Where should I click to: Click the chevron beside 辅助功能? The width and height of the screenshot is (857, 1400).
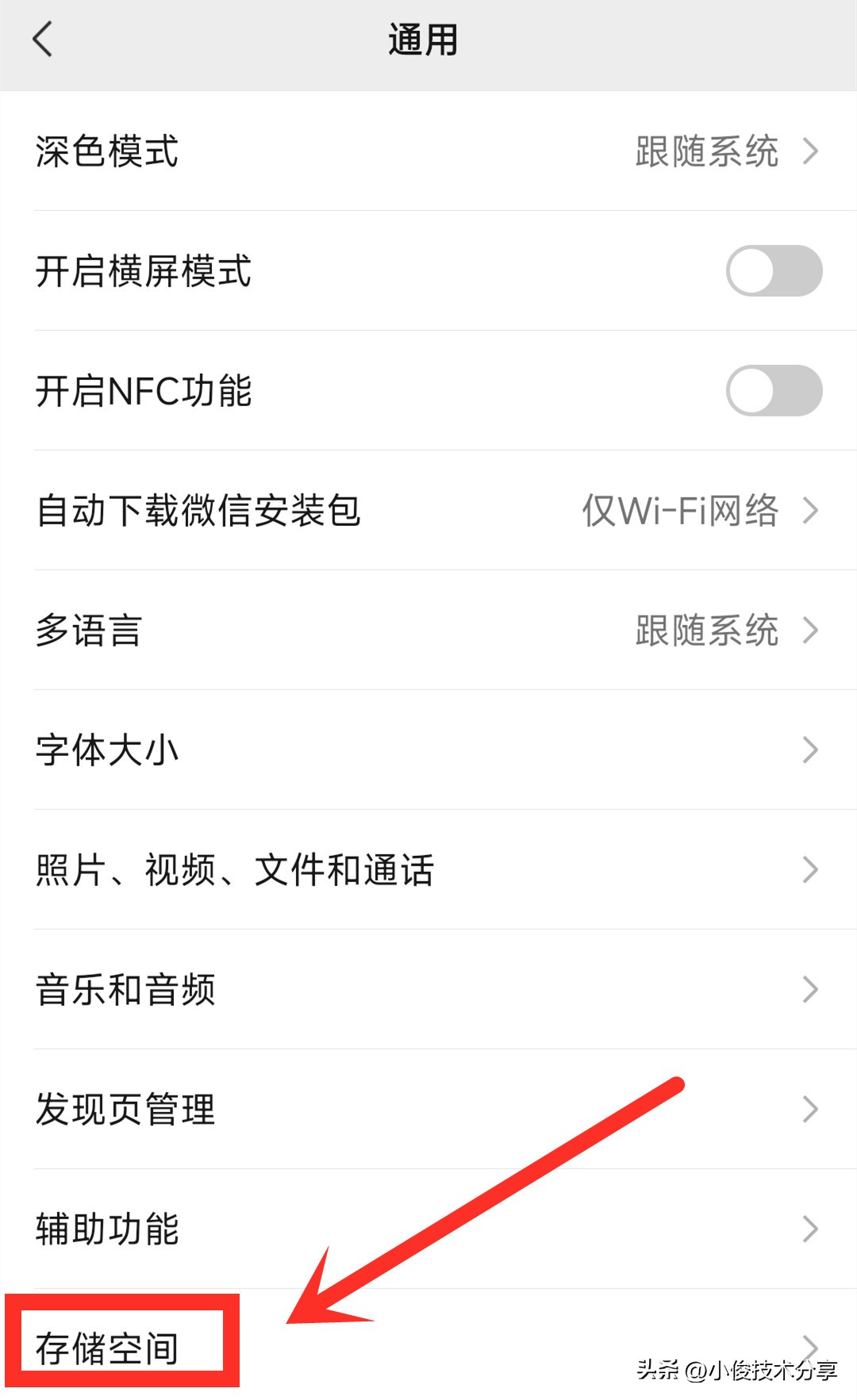pyautogui.click(x=811, y=1229)
